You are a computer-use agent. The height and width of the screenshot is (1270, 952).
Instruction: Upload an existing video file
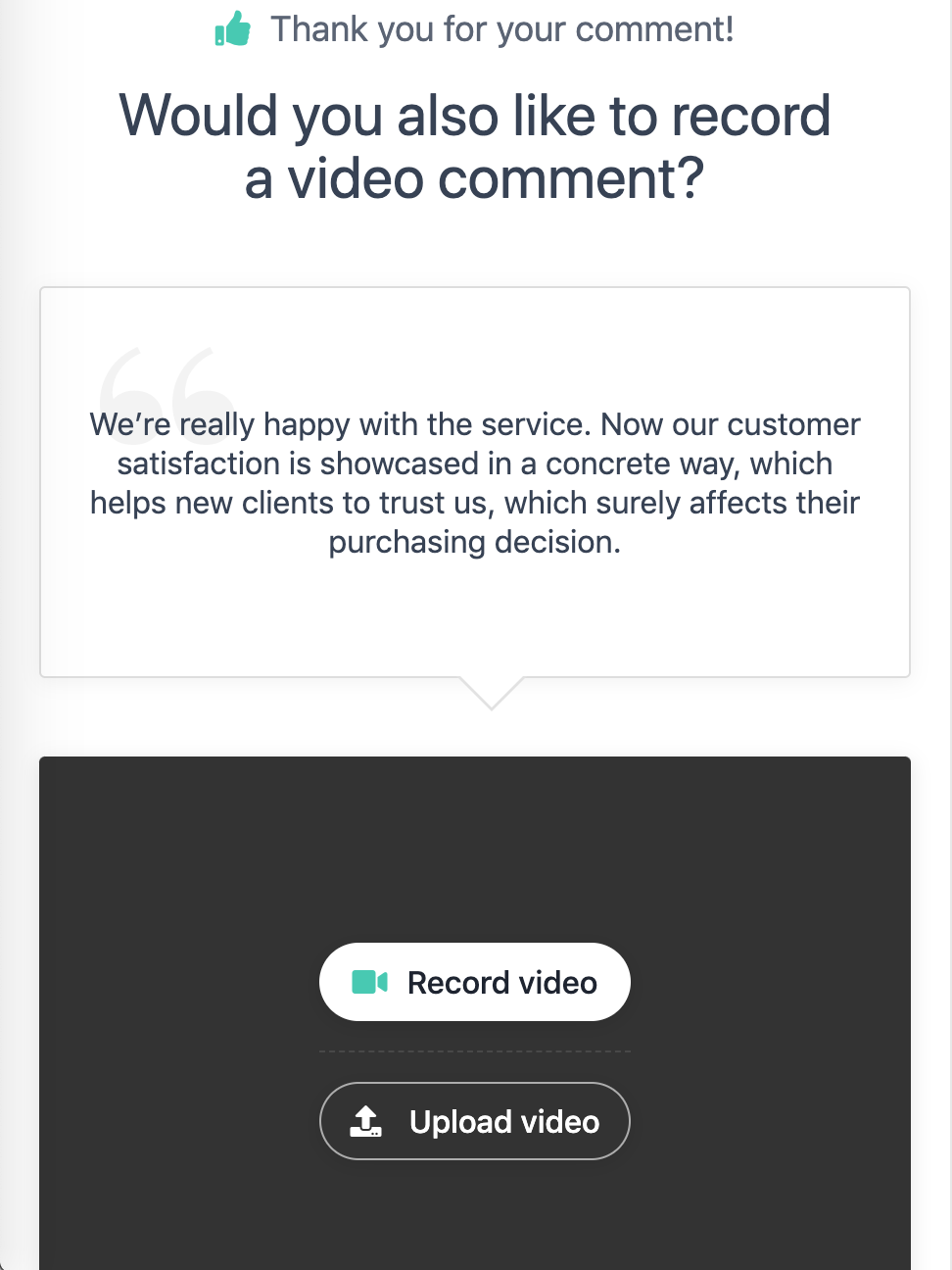[475, 1121]
